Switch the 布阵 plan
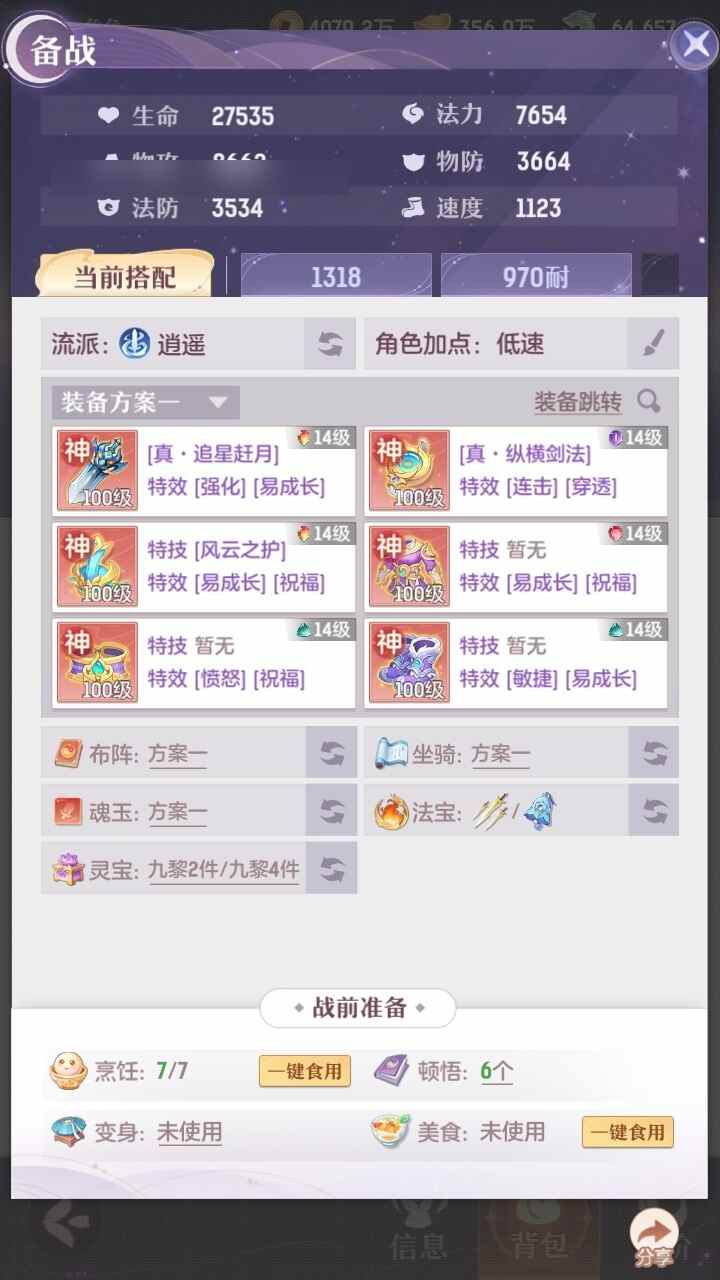 331,754
